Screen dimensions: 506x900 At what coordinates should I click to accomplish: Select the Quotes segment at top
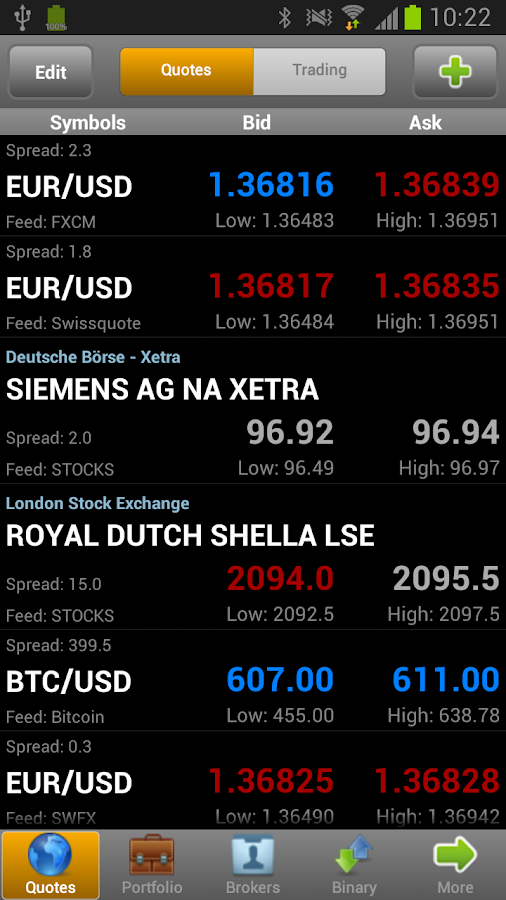click(186, 71)
